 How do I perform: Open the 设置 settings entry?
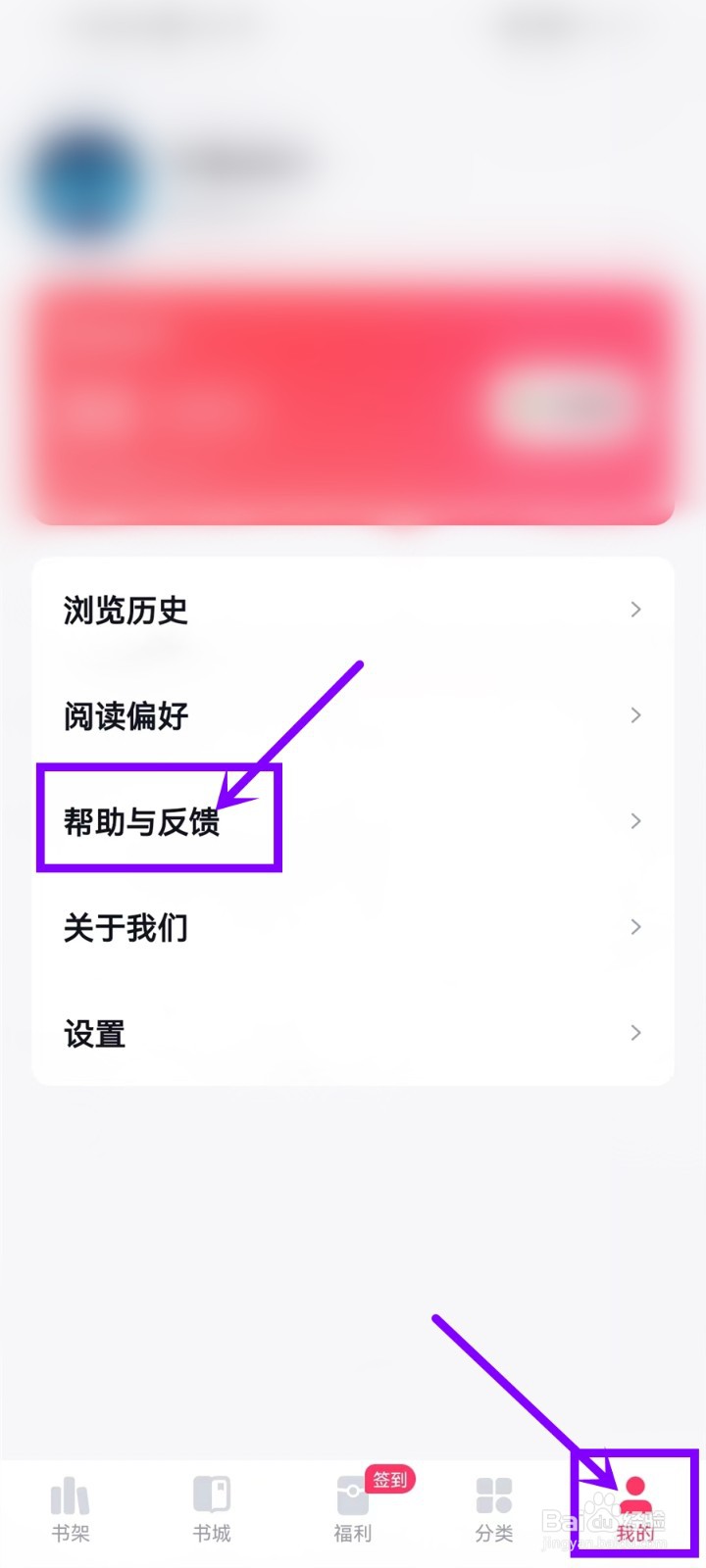(93, 1033)
